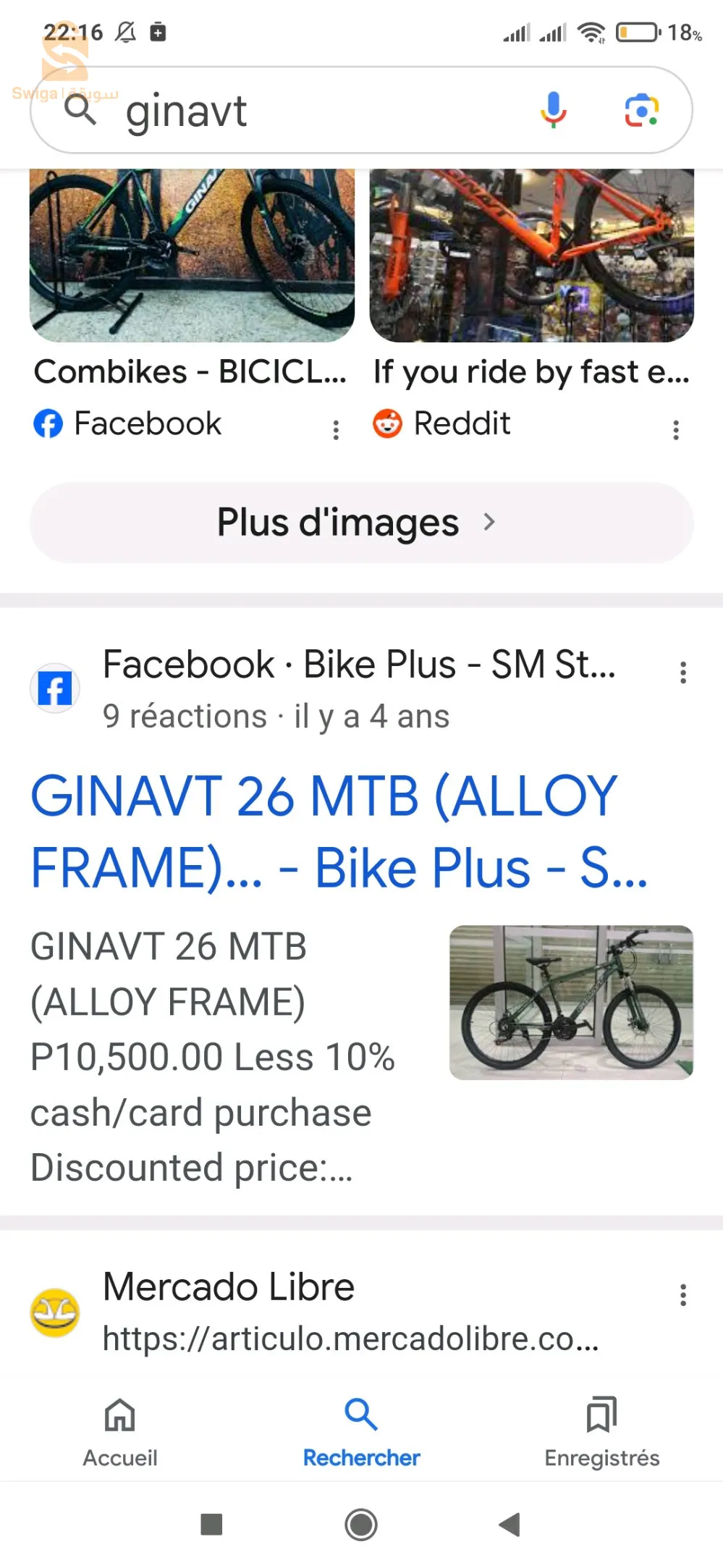Start a voice search with the microphone
723x1568 pixels.
tap(554, 111)
